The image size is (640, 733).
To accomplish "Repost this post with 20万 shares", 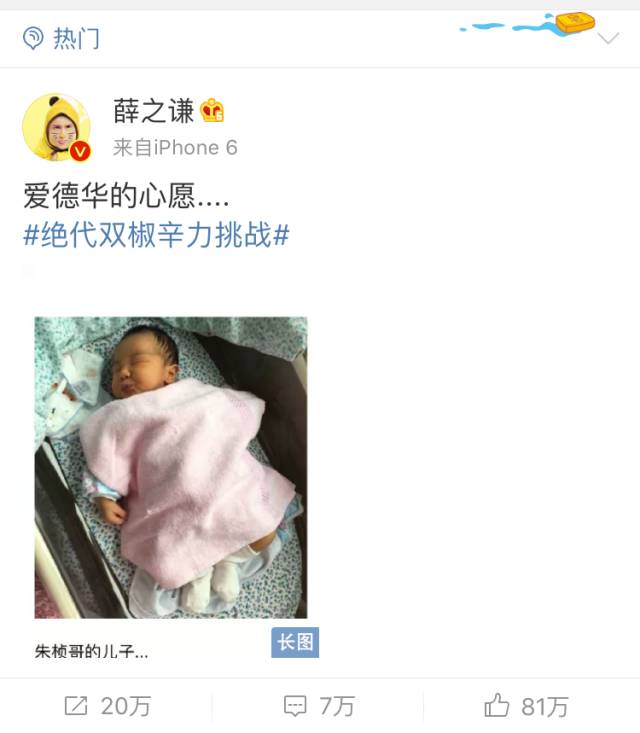I will point(107,706).
